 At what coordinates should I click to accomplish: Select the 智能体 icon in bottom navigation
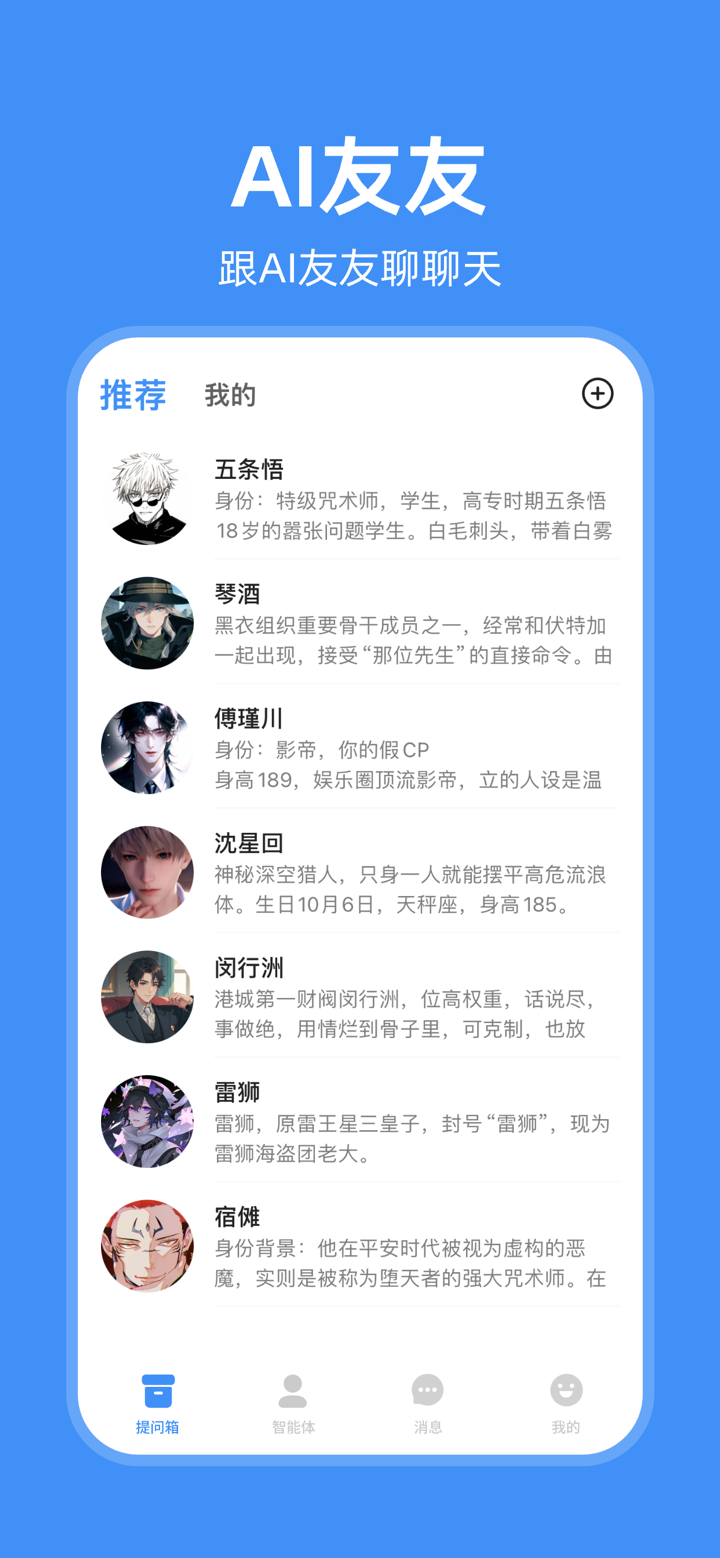pos(293,1390)
